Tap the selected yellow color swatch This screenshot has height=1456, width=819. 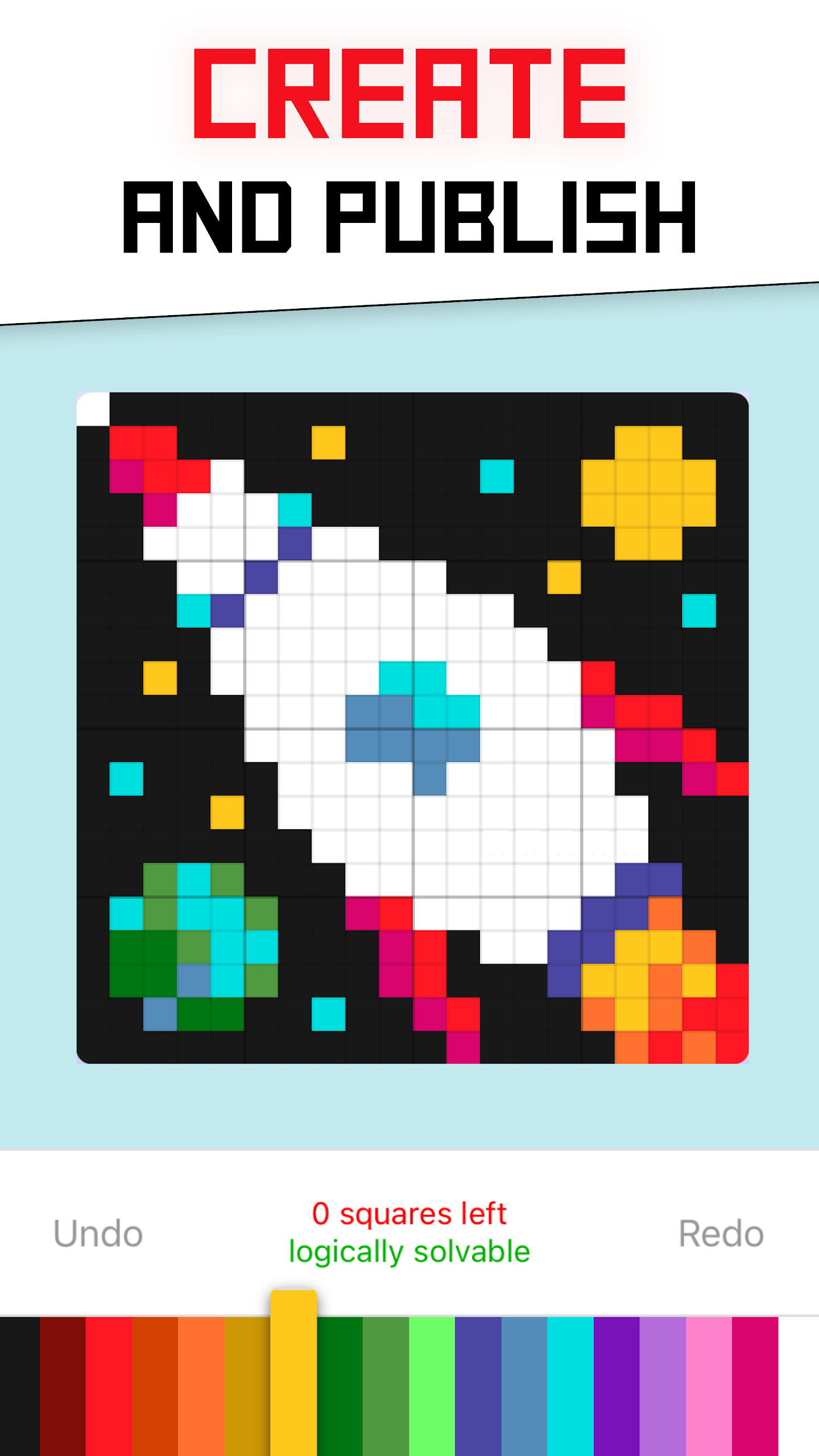click(293, 1376)
